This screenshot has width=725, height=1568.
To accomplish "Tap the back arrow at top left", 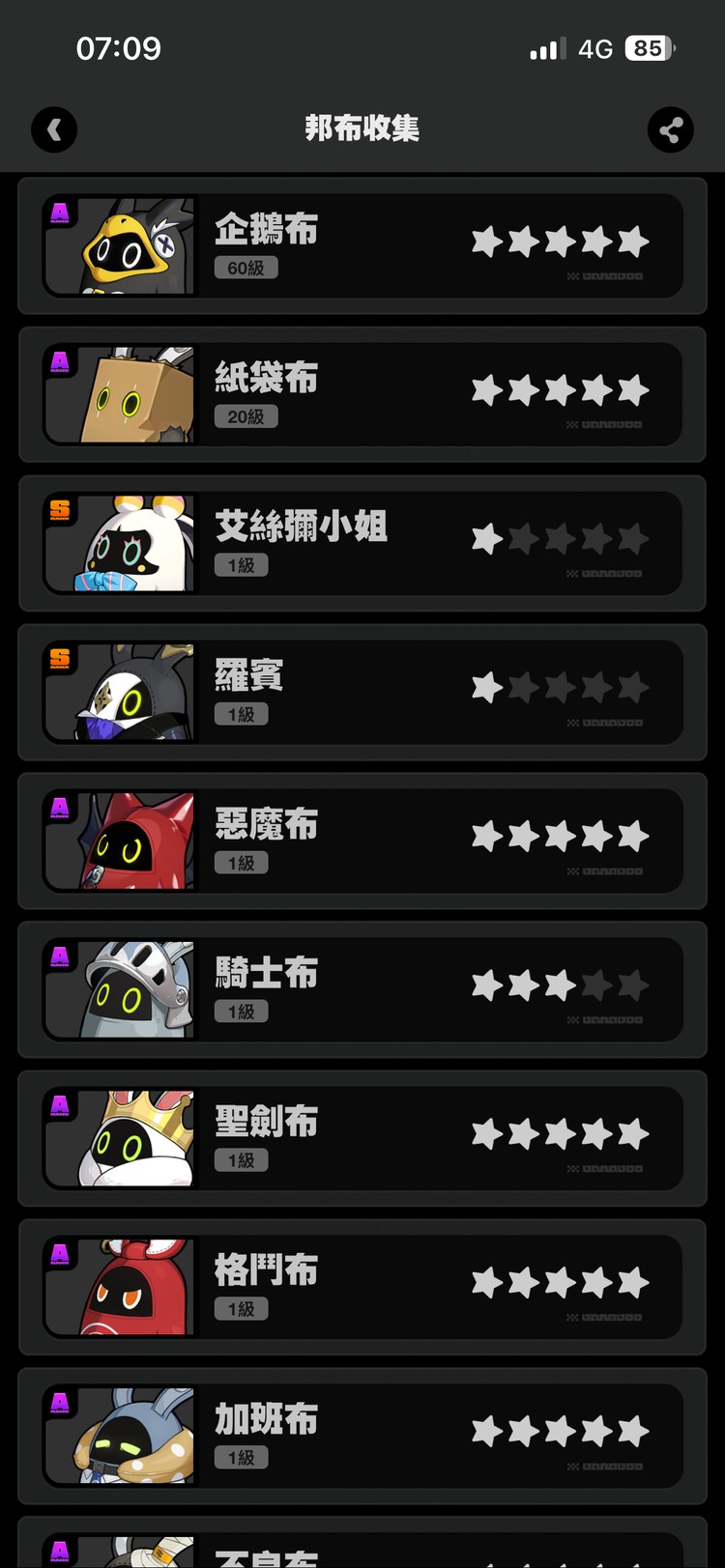I will (54, 129).
